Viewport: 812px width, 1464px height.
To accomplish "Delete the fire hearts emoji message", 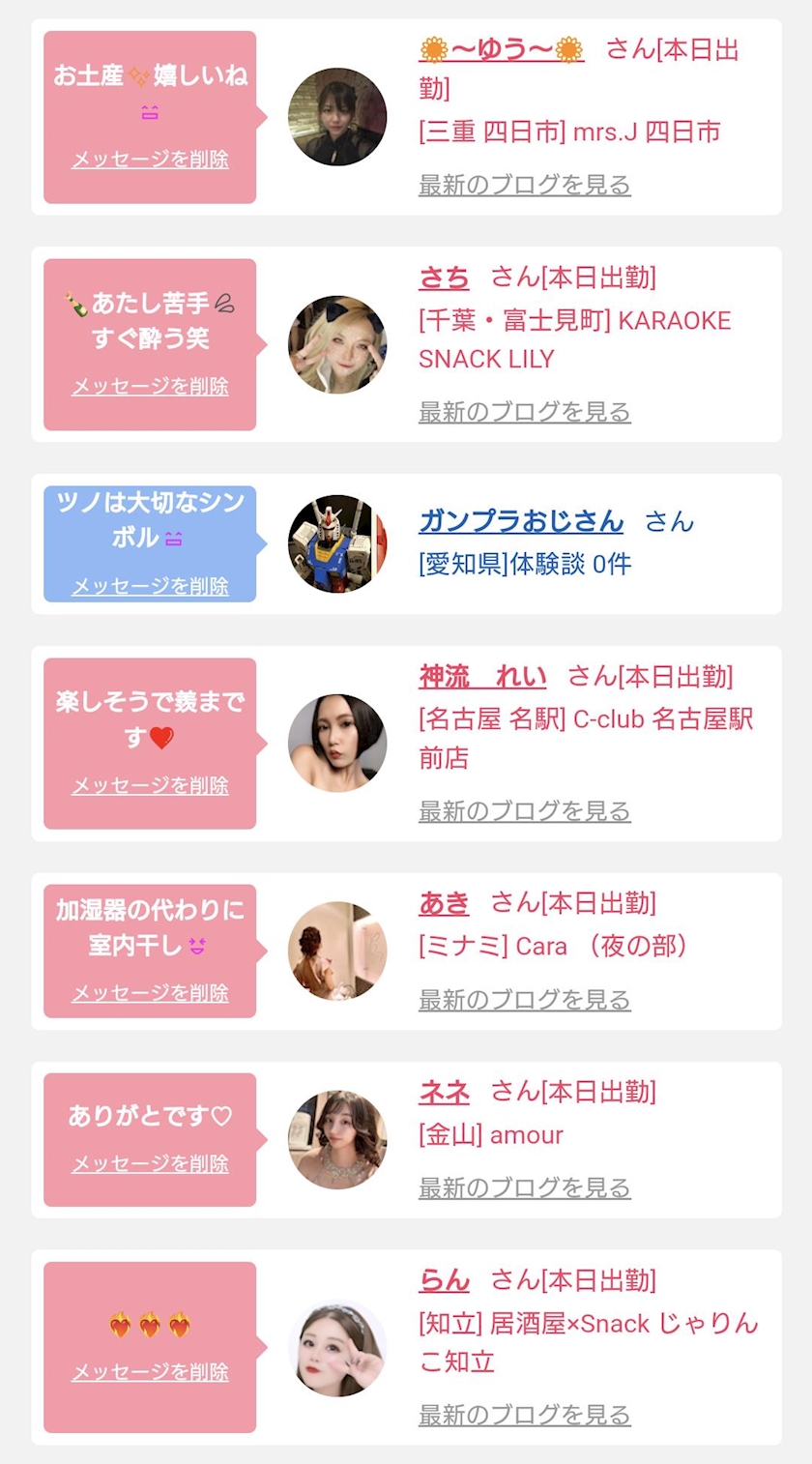I will [150, 1372].
